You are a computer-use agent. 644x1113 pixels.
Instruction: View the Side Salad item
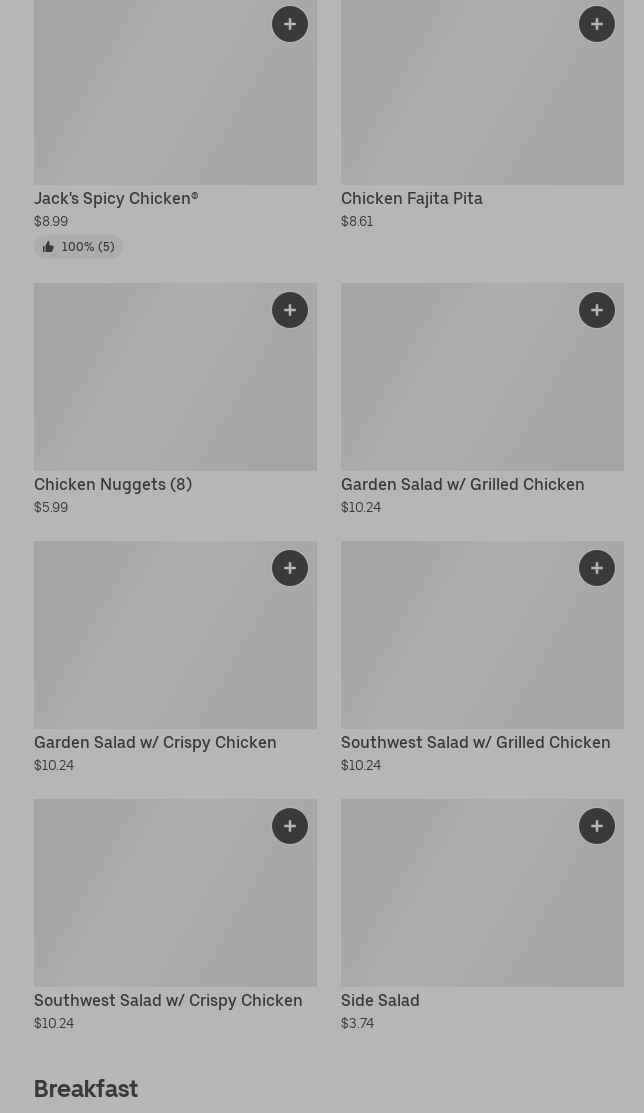tap(380, 1000)
